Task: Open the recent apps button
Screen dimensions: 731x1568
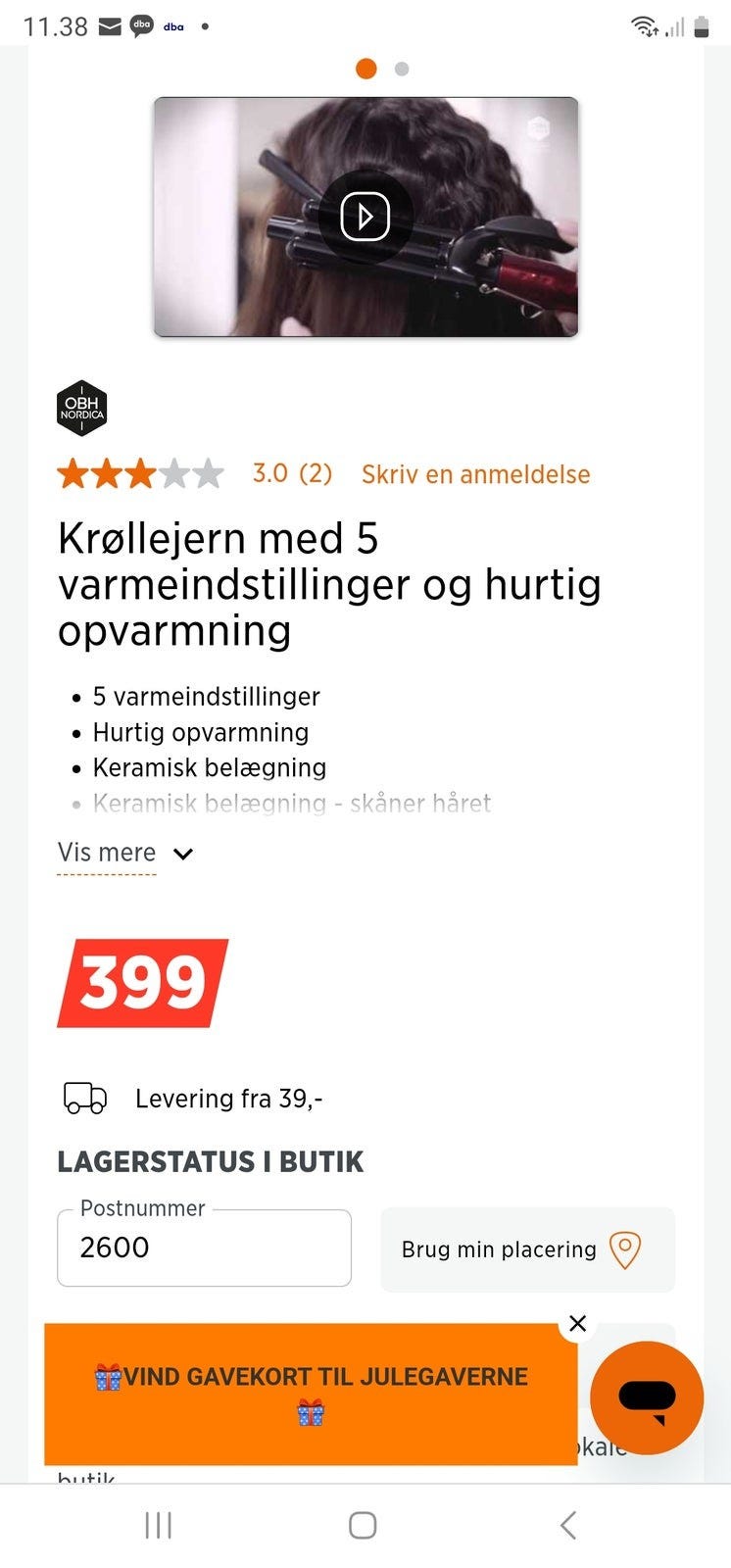Action: (158, 1525)
